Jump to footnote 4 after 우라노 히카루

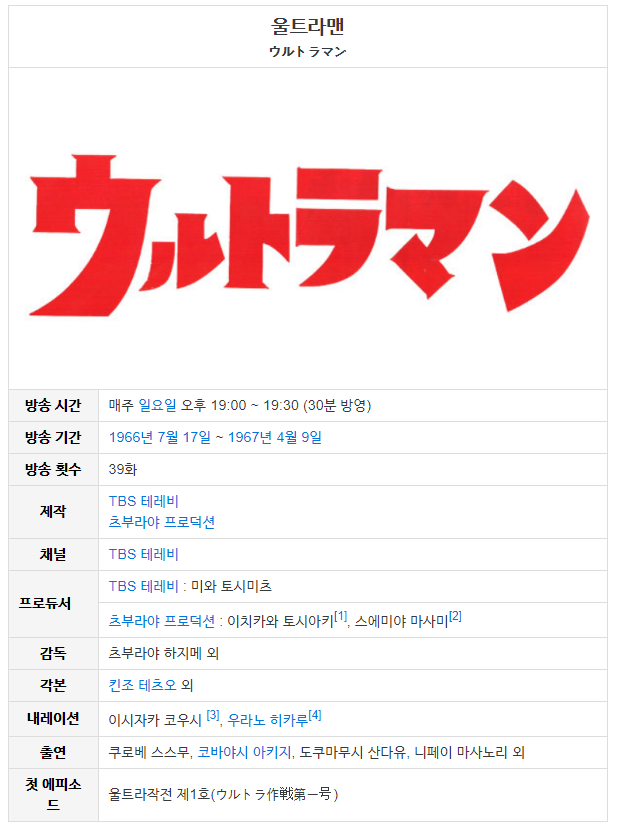[x=315, y=715]
